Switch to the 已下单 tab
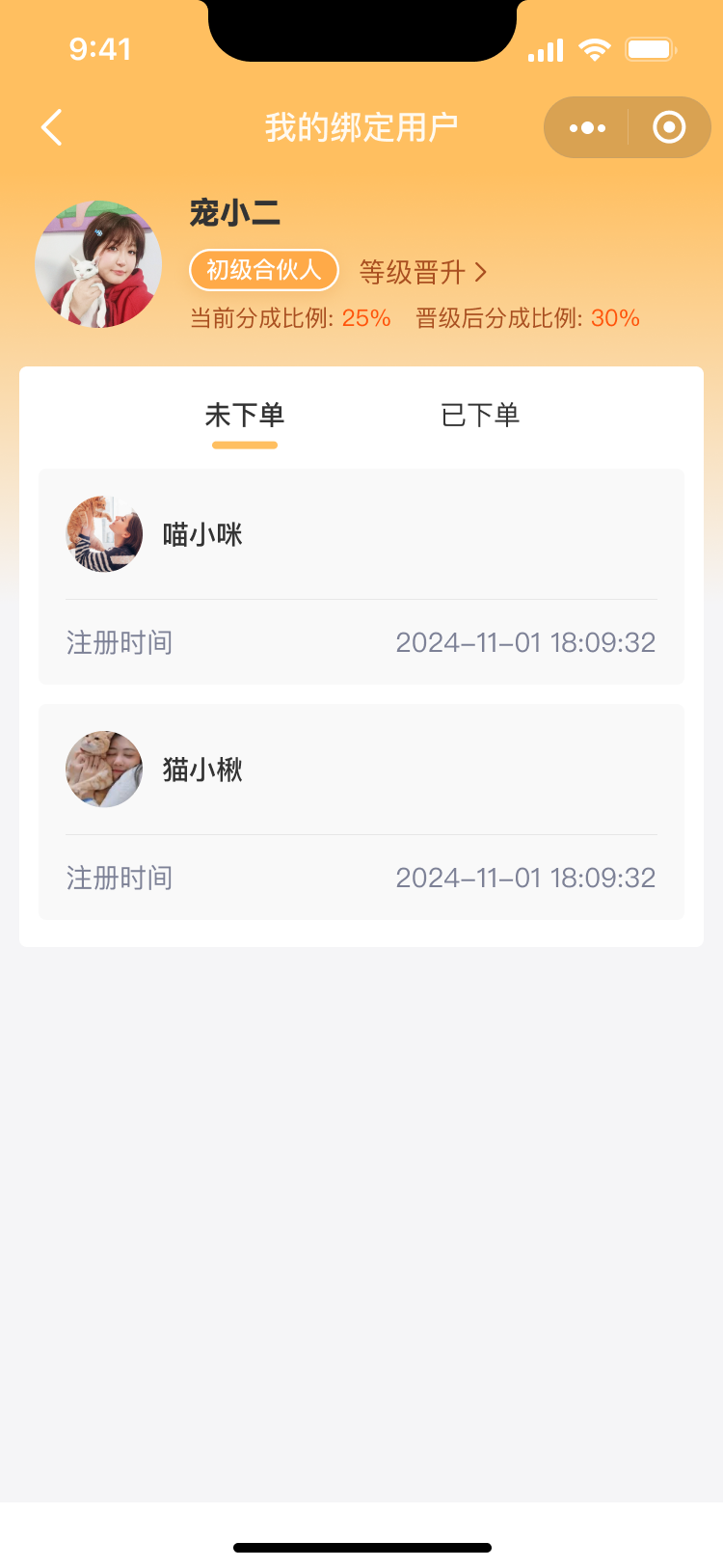The height and width of the screenshot is (1568, 723). [x=480, y=416]
